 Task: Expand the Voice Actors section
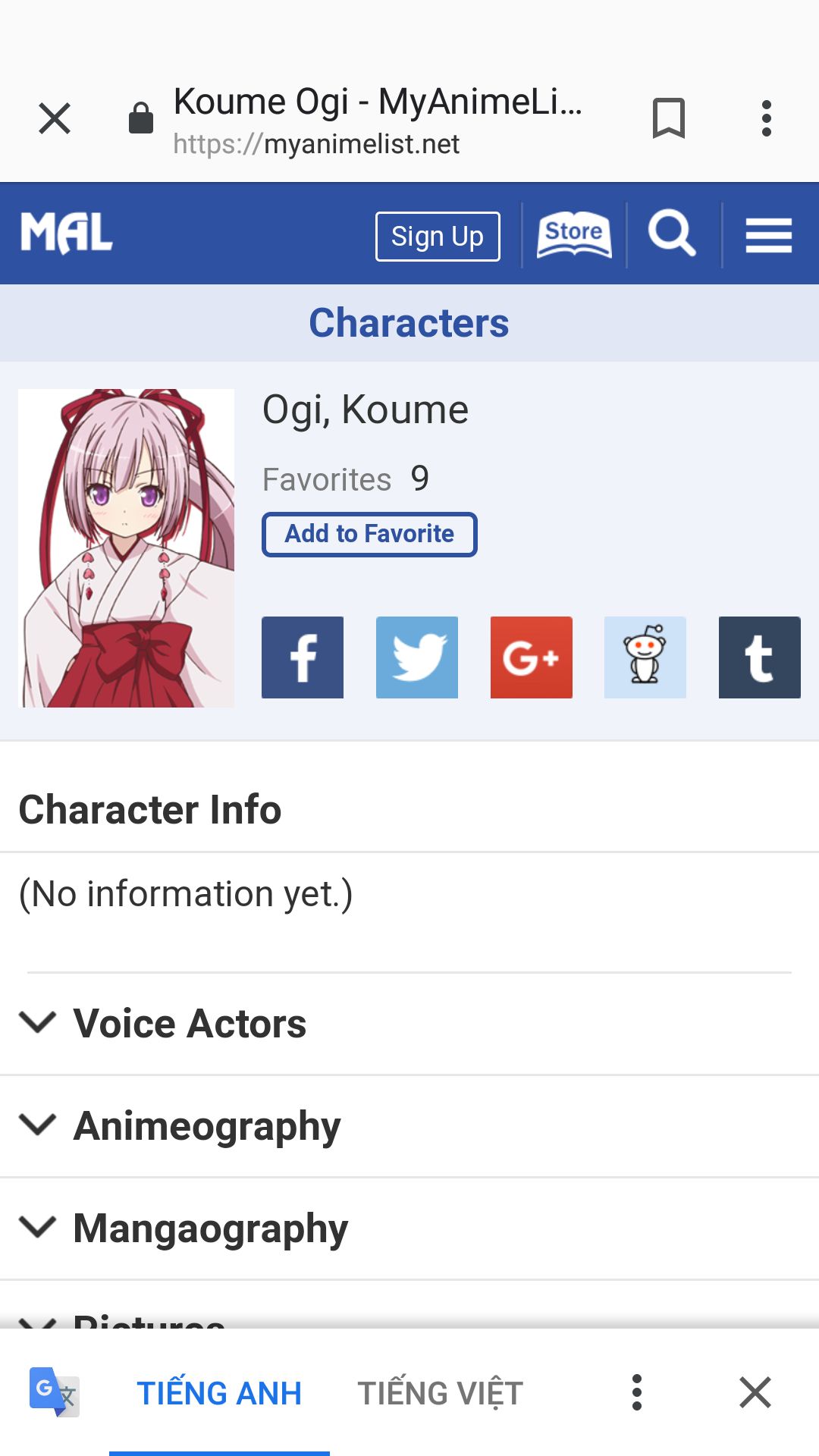click(x=409, y=1024)
